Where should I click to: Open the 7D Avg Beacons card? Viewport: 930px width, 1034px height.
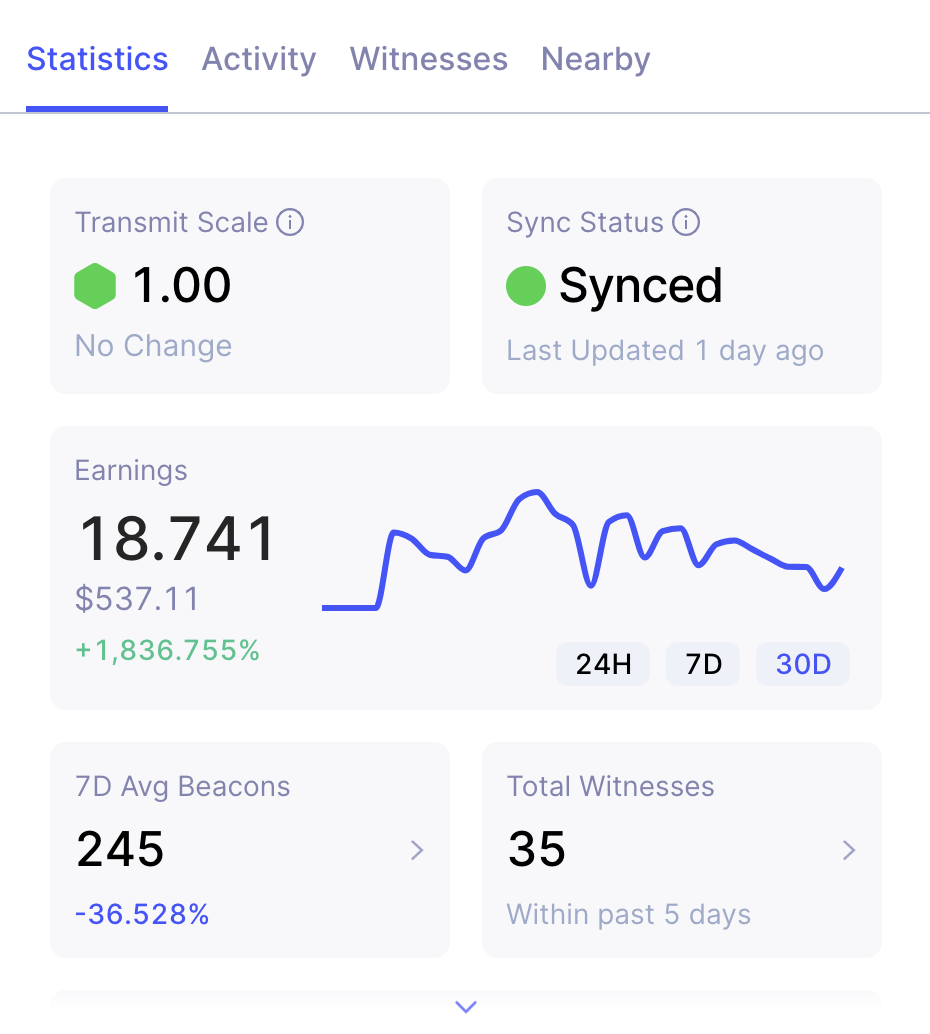click(x=250, y=849)
